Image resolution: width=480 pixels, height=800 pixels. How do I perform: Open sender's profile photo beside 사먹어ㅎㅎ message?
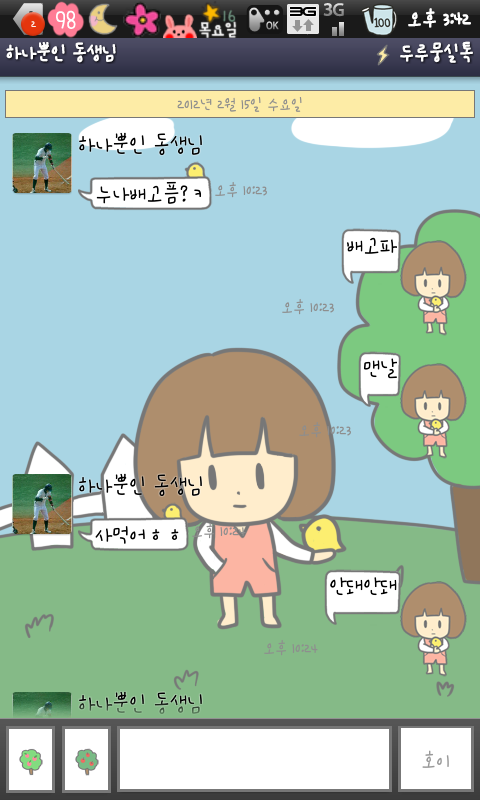point(42,504)
